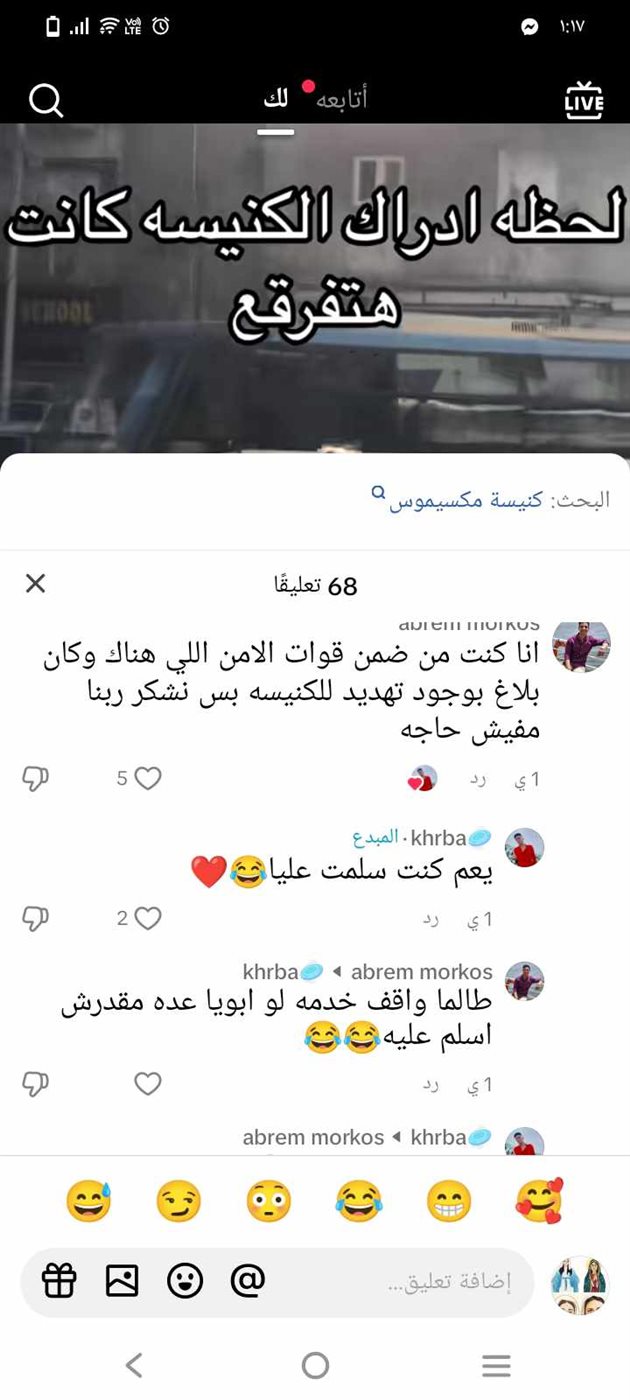Open search magnifier at top
Screen dimensions: 630x1400
tap(46, 100)
